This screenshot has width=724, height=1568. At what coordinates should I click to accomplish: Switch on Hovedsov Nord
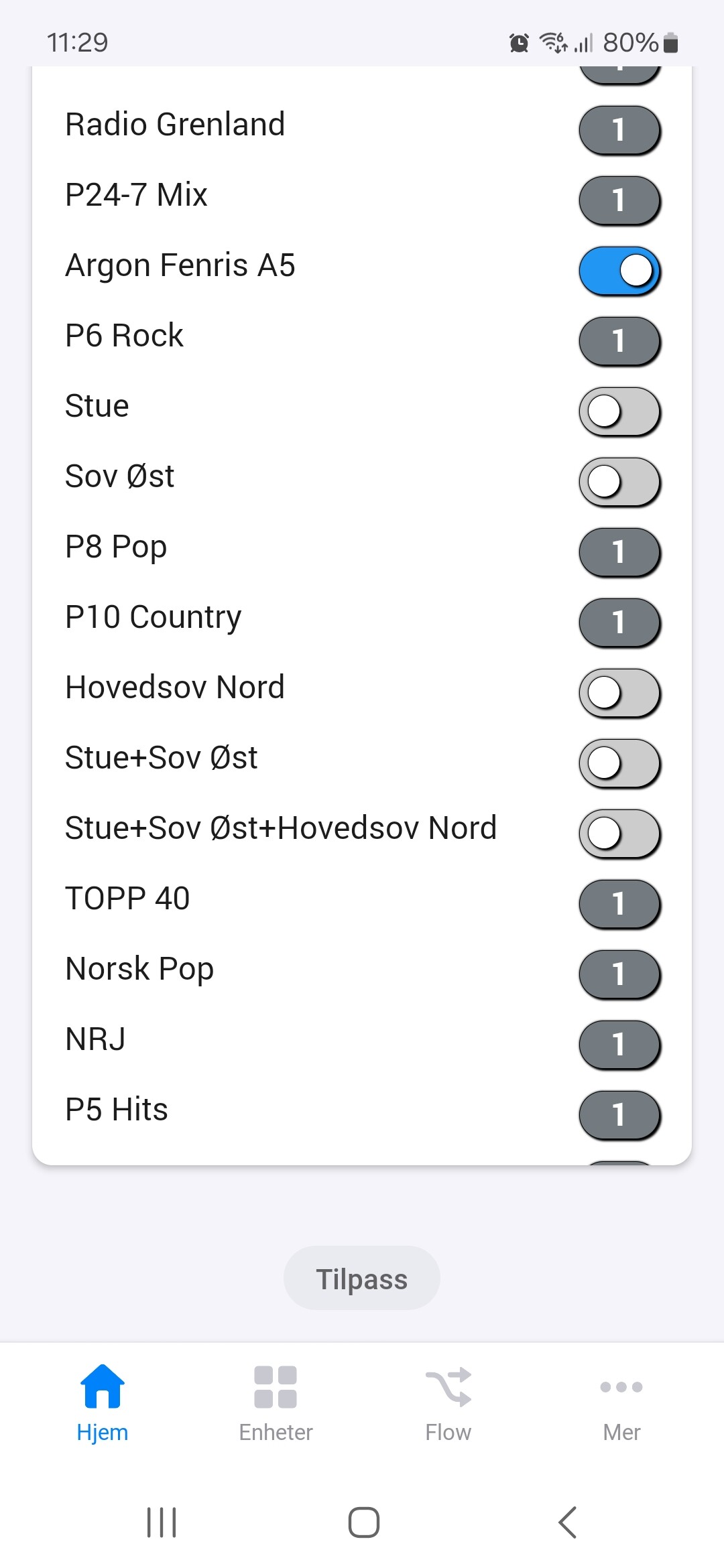point(619,693)
